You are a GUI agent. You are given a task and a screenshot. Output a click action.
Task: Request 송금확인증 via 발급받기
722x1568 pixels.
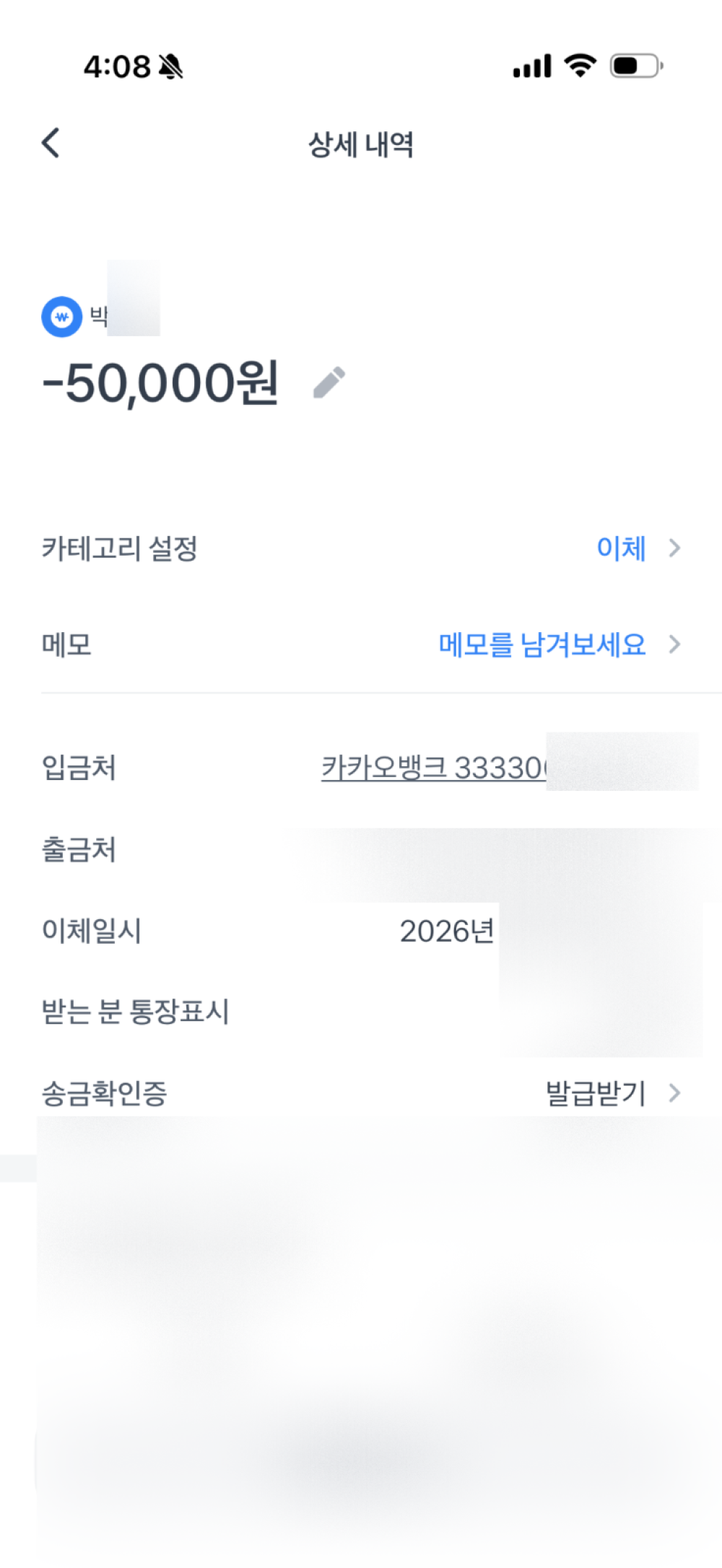596,1093
